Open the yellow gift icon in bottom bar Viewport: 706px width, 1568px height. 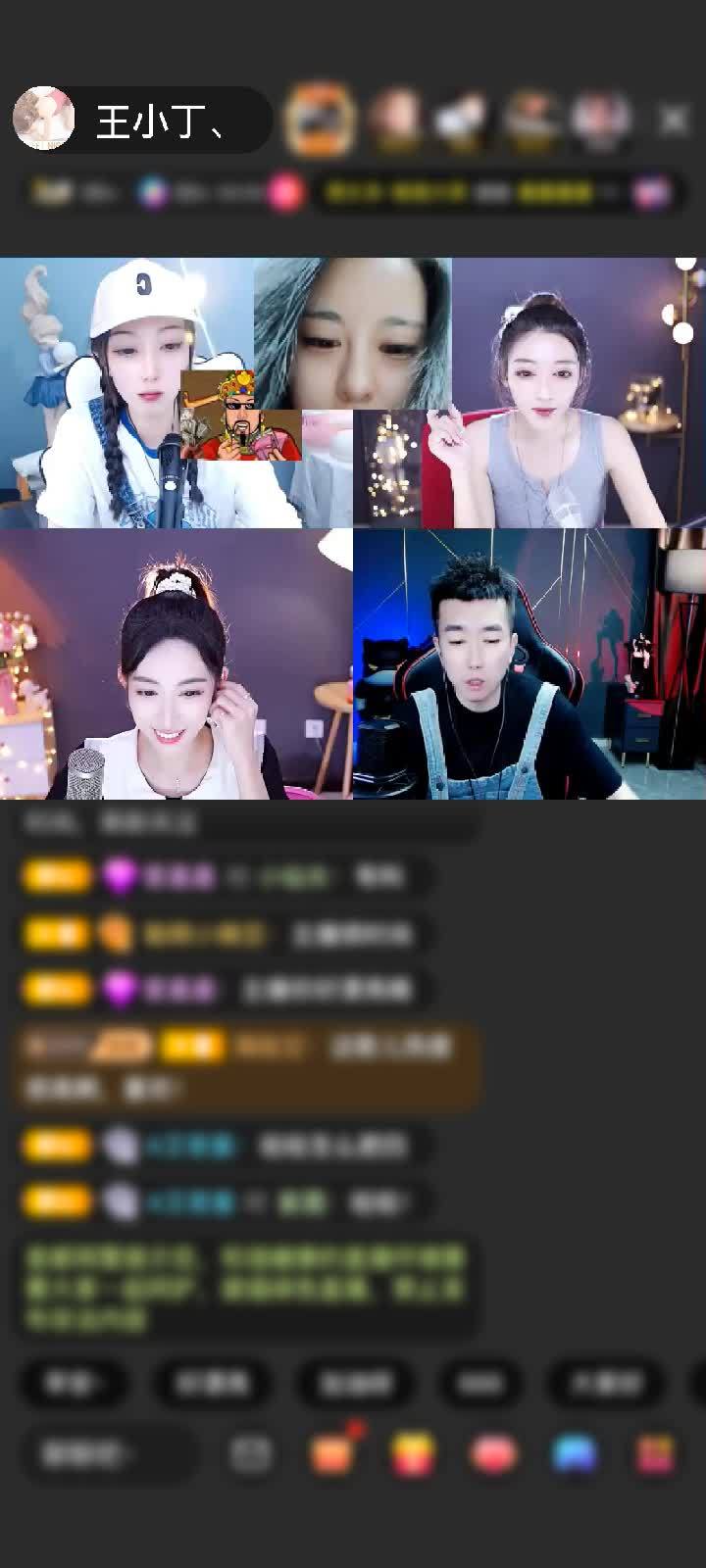click(413, 1454)
